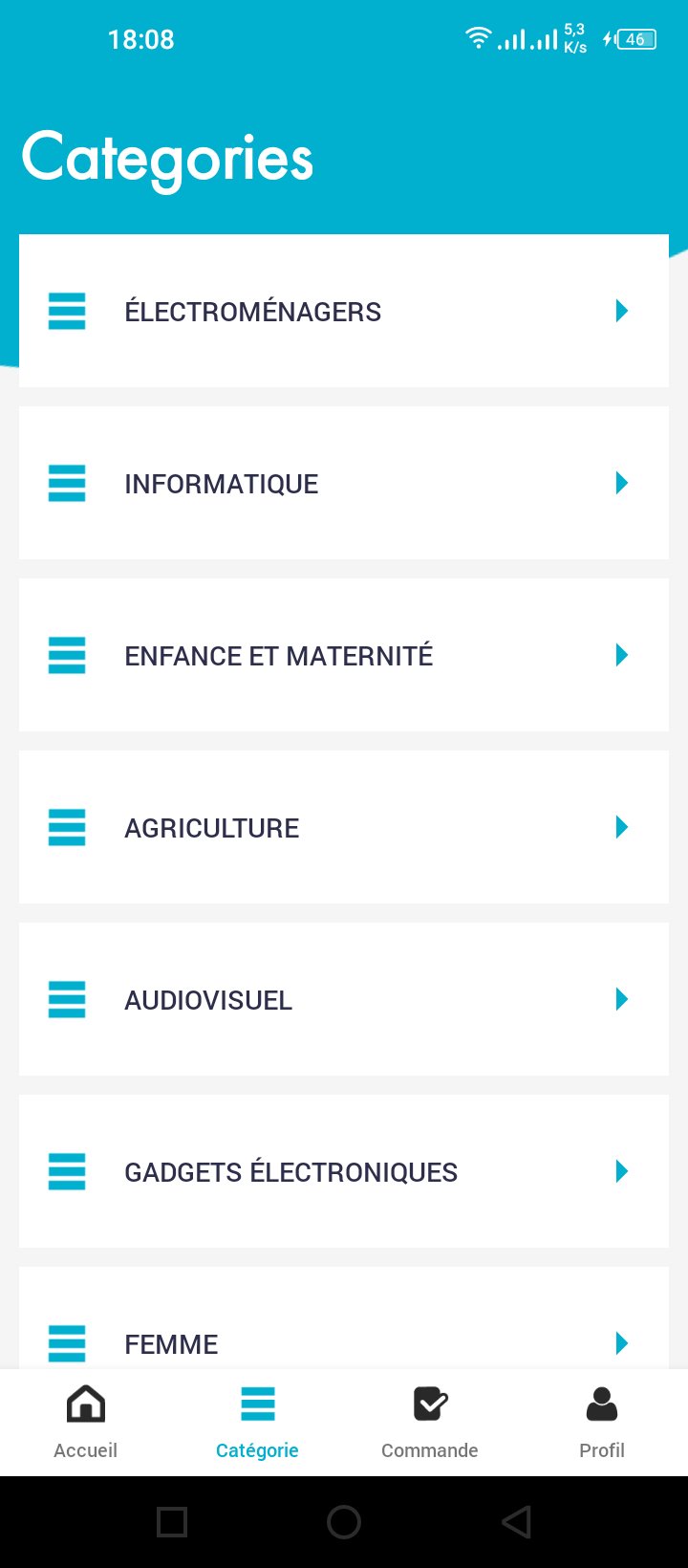Tap the system home button
This screenshot has width=688, height=1568.
pos(344,1521)
